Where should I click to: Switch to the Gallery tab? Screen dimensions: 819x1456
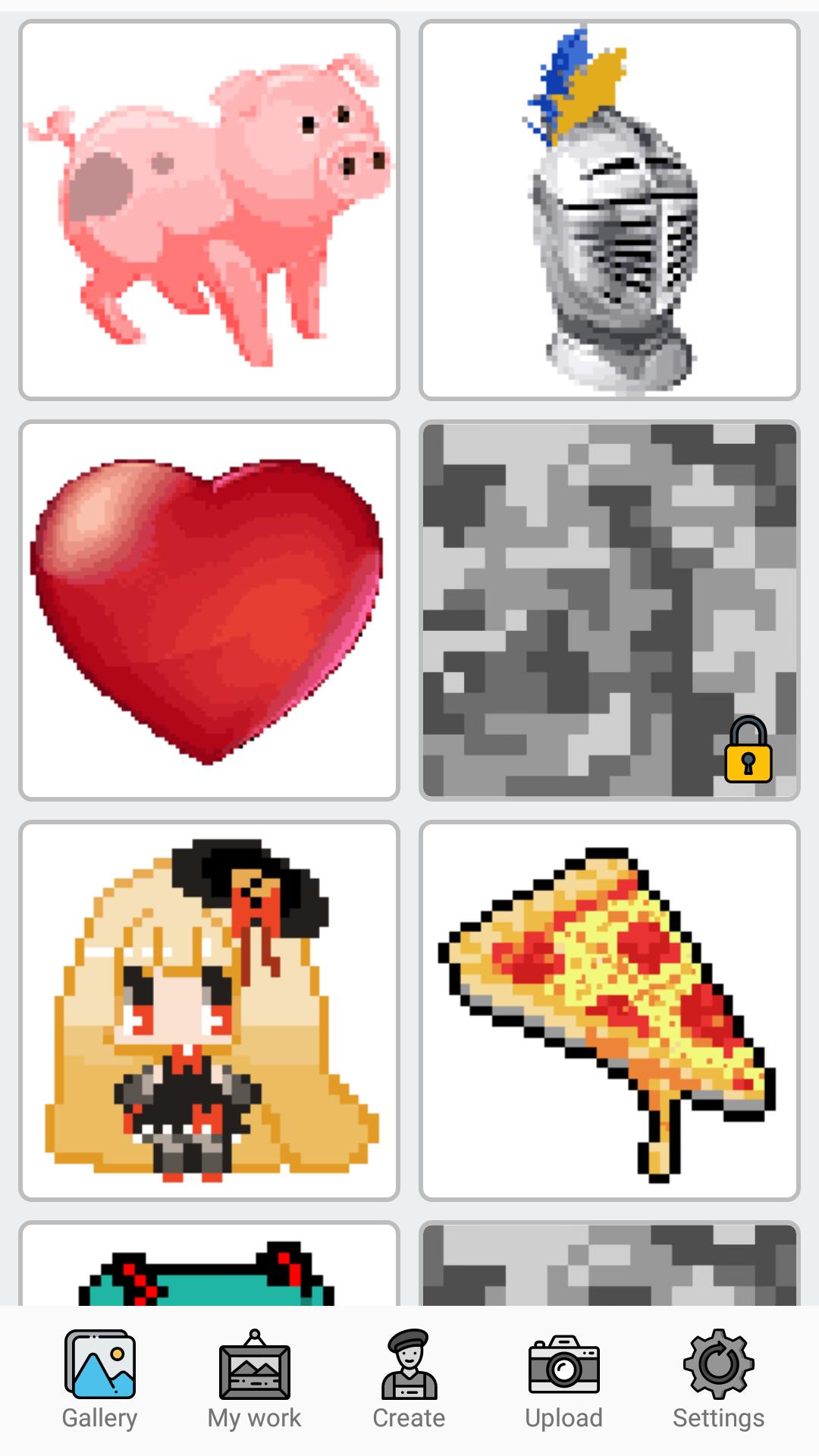click(x=99, y=1380)
